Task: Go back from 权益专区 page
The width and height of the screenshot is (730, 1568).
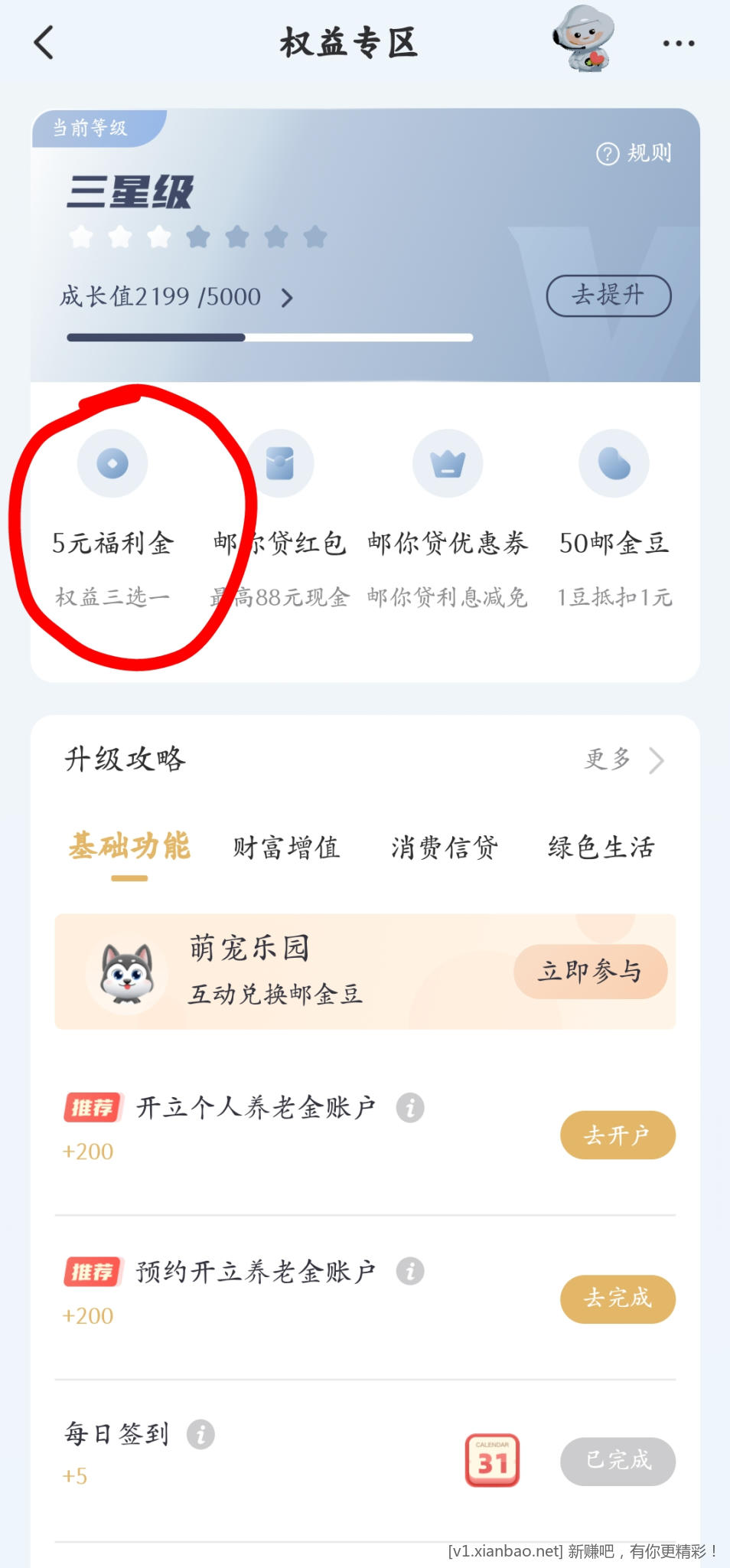Action: click(44, 43)
